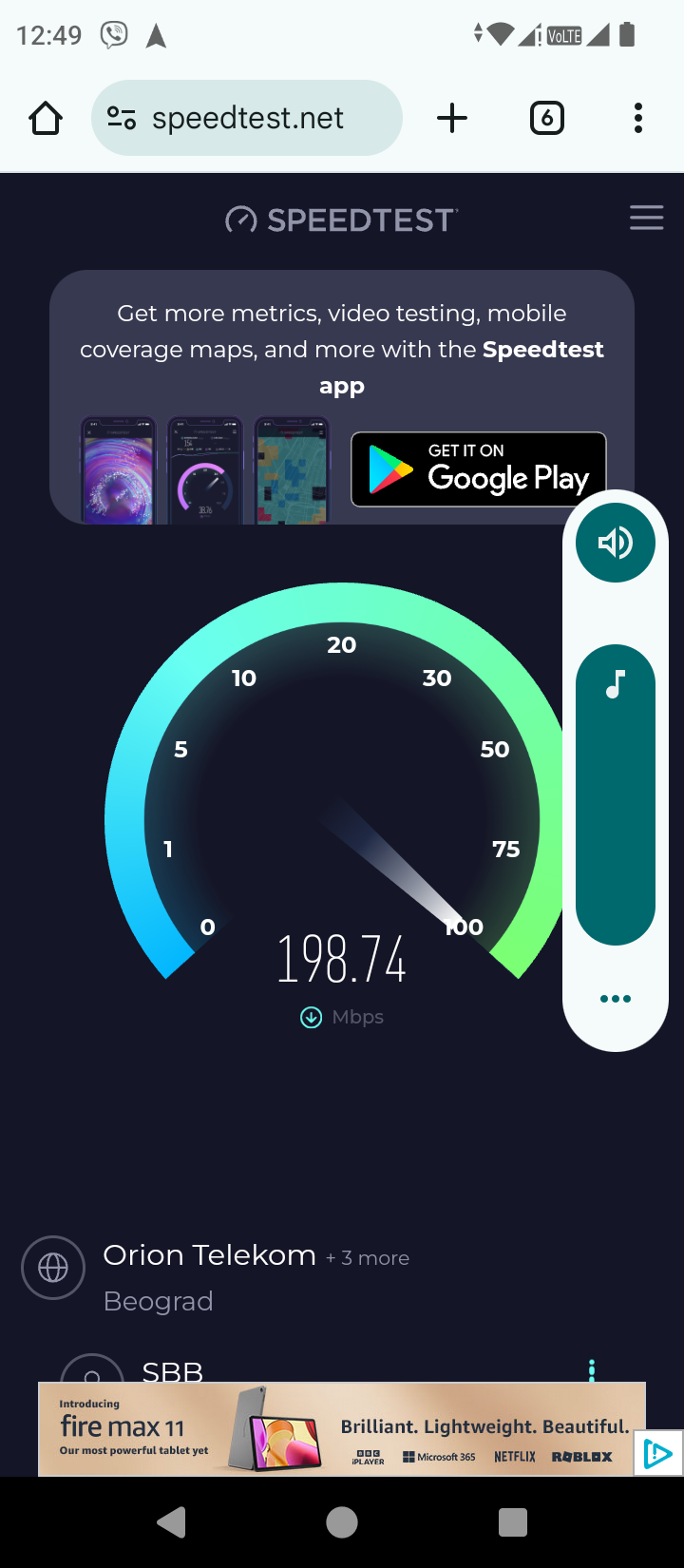The height and width of the screenshot is (1568, 684).
Task: Go back using the system back button
Action: point(171,1522)
